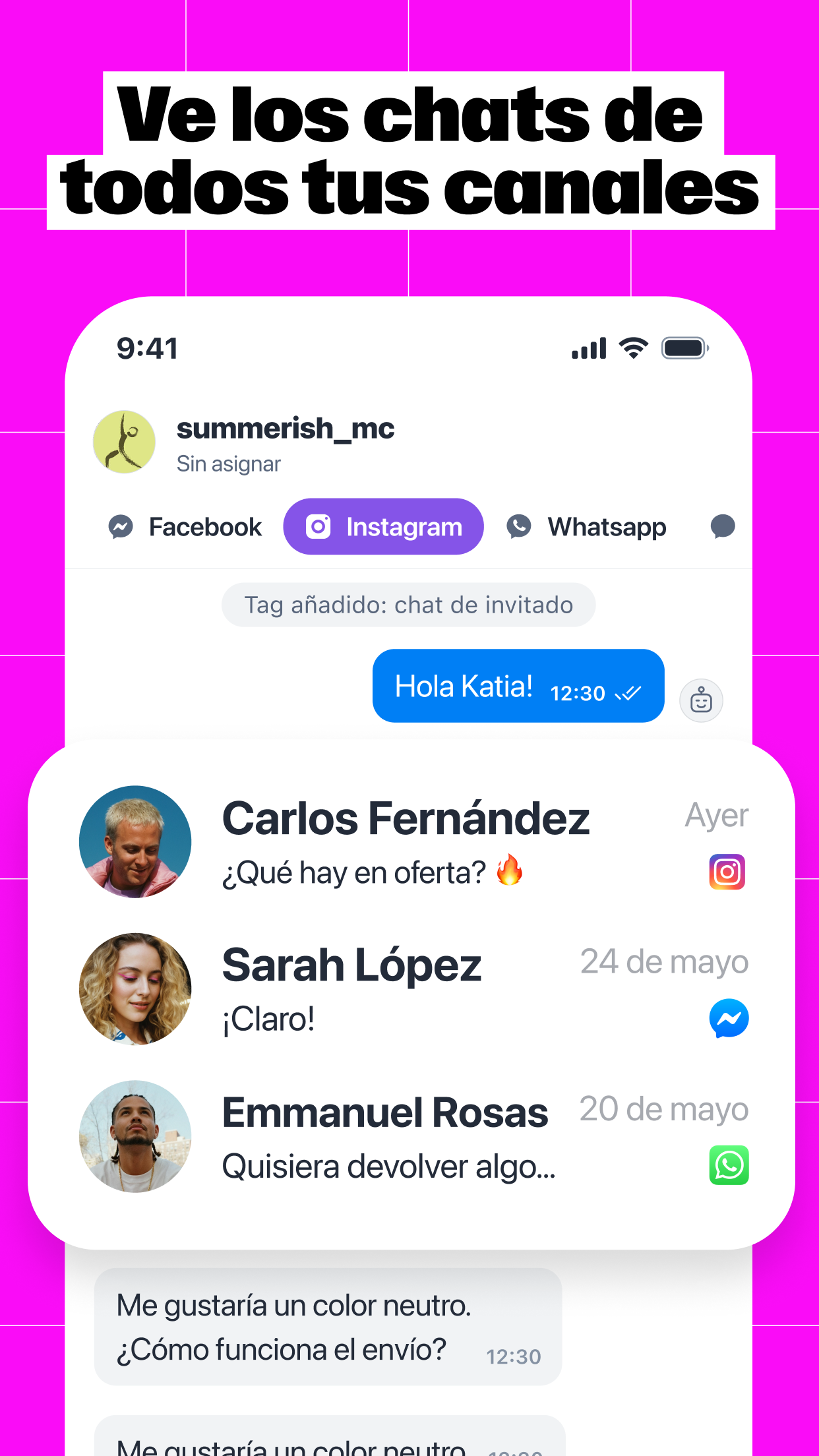Viewport: 819px width, 1456px height.
Task: Click the chatbot icon next to Hola Katia message
Action: 701,700
